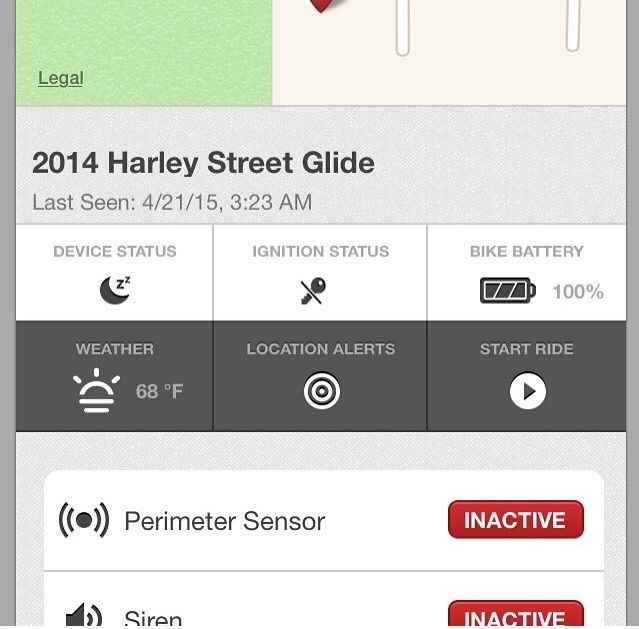Open the Weather tile

(x=115, y=376)
